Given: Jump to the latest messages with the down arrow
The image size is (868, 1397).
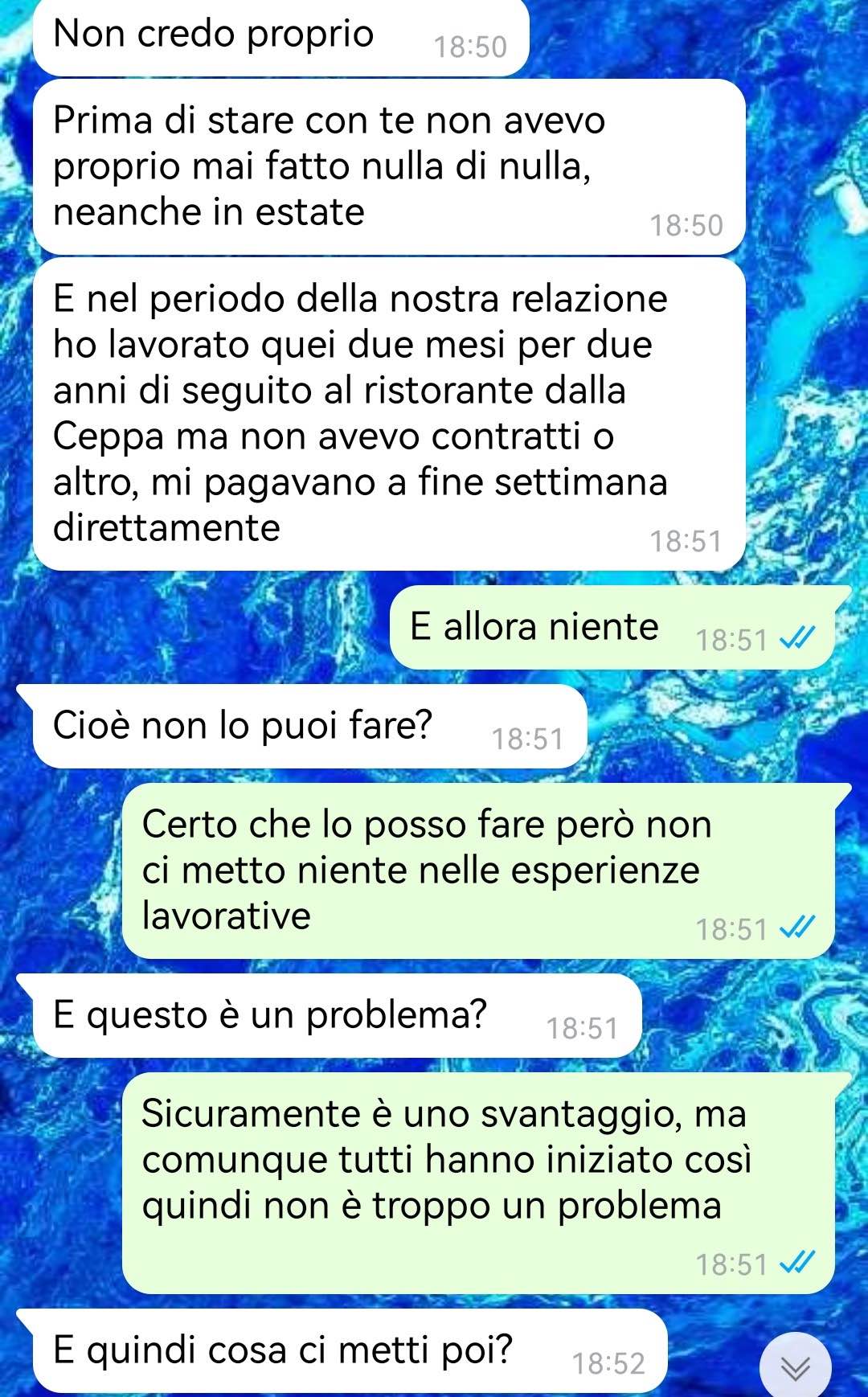Looking at the screenshot, I should (x=795, y=1366).
